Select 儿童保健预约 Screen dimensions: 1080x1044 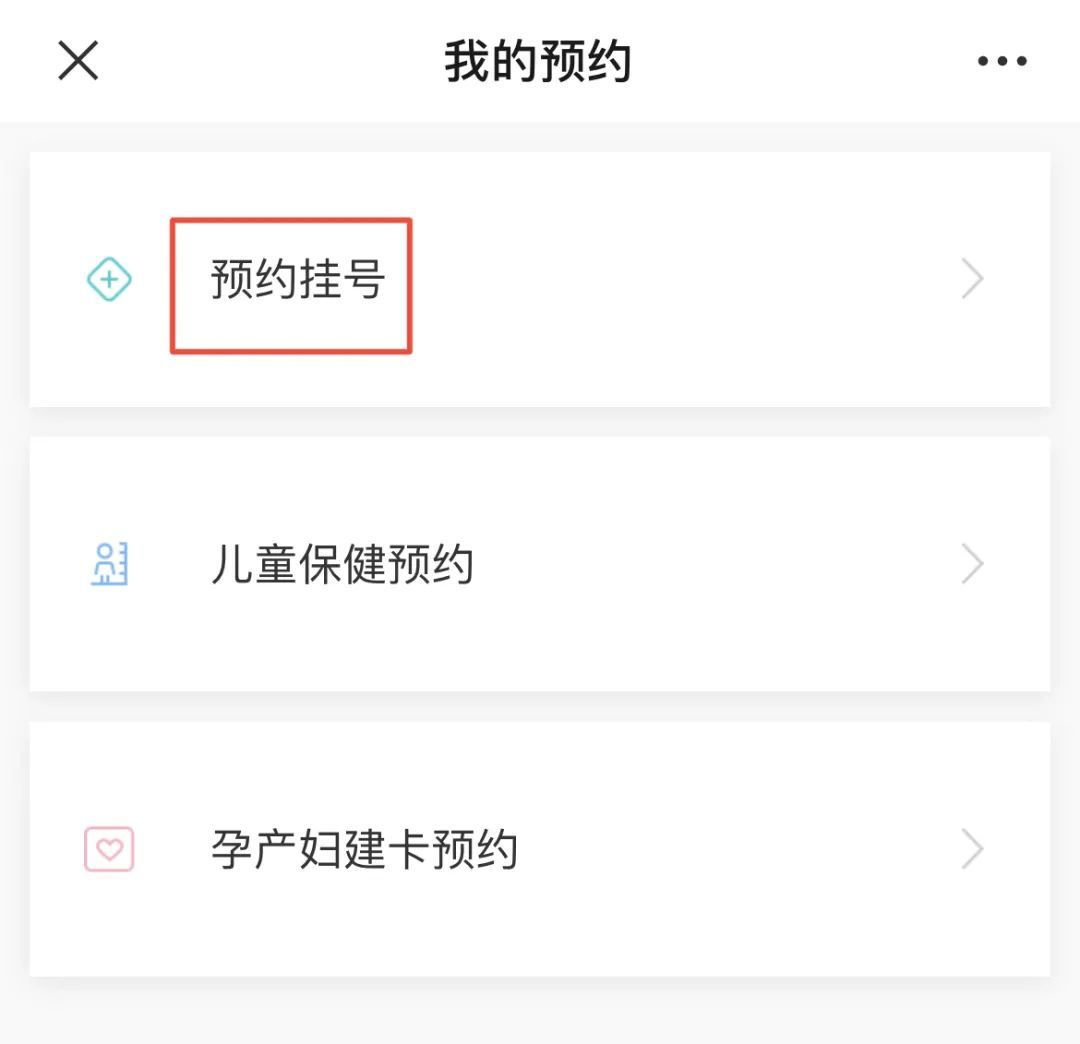click(342, 565)
